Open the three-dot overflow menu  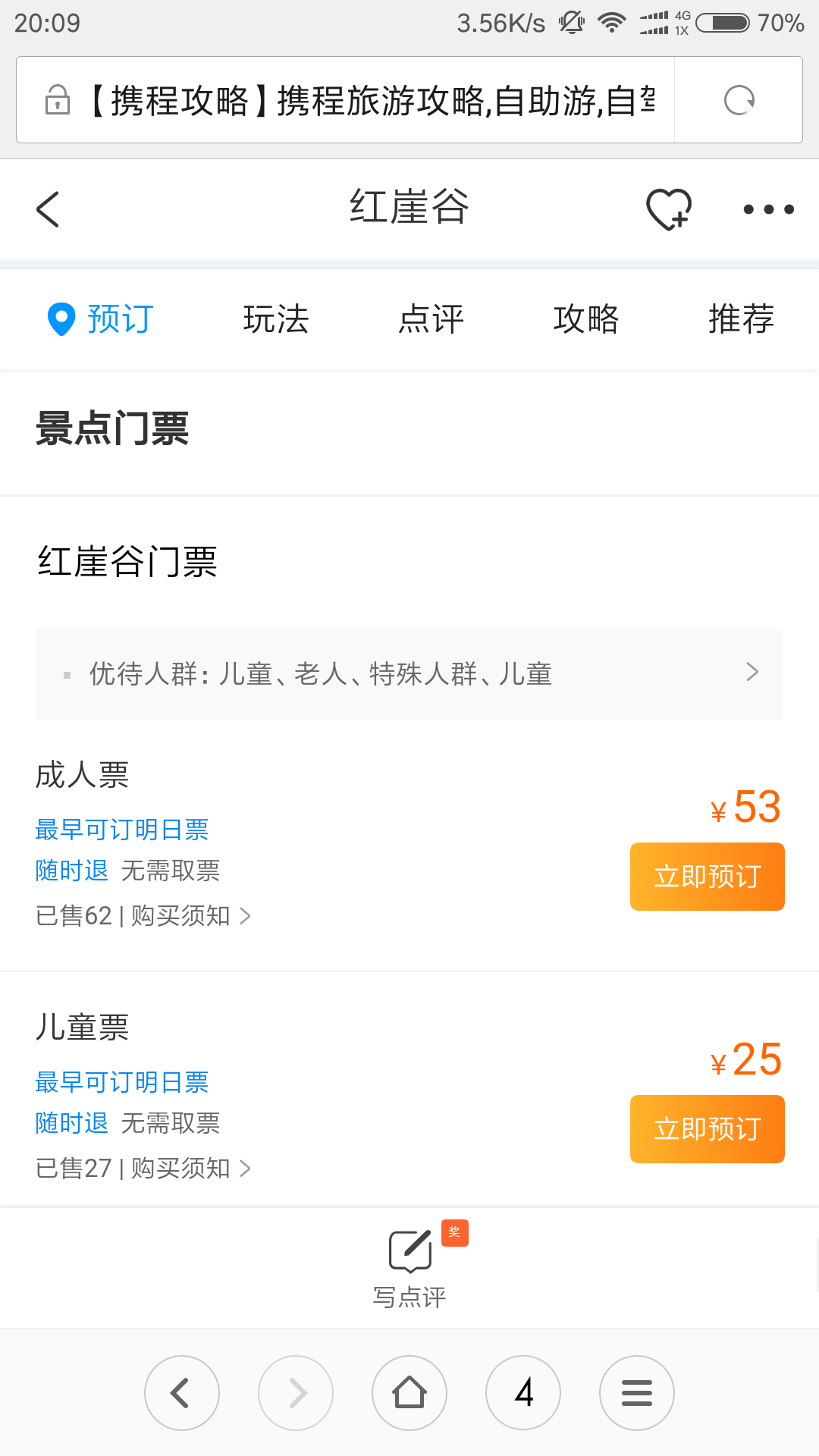pyautogui.click(x=768, y=209)
